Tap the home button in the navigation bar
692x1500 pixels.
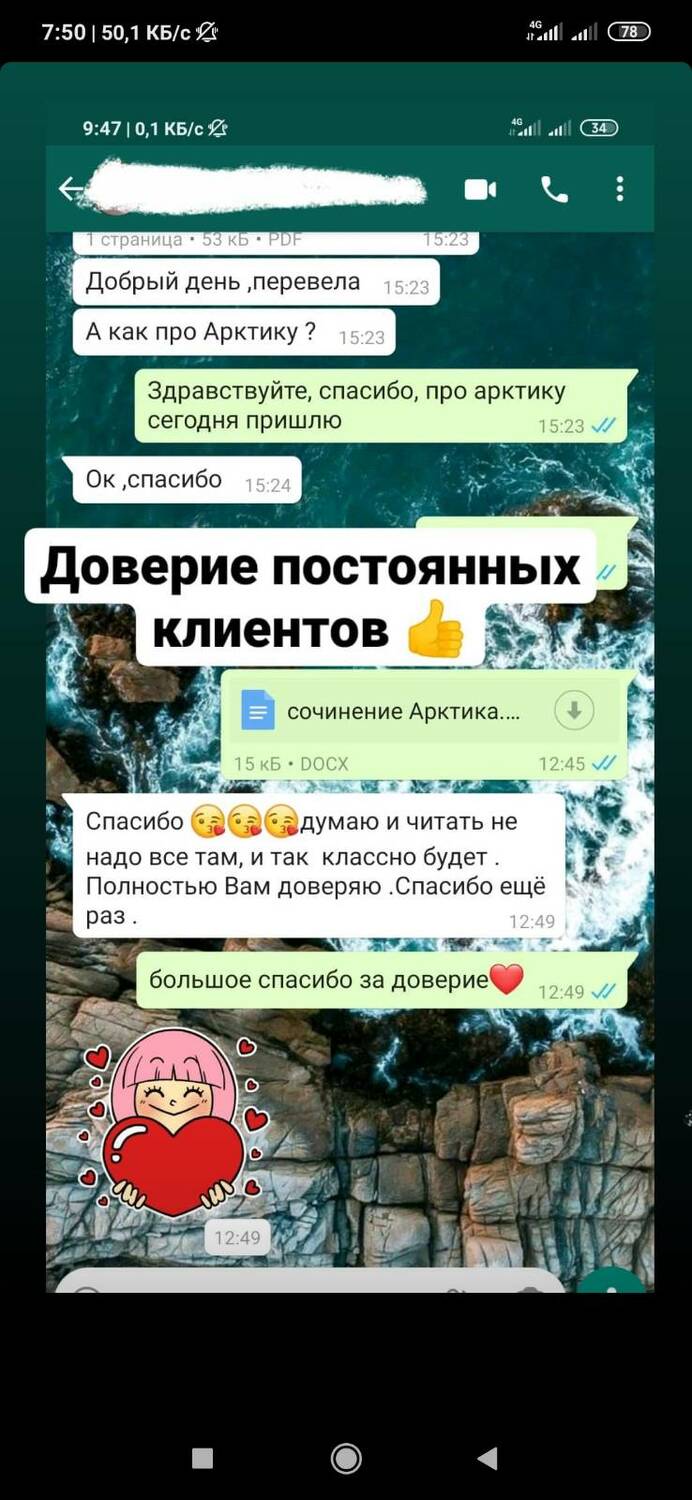[x=346, y=1458]
